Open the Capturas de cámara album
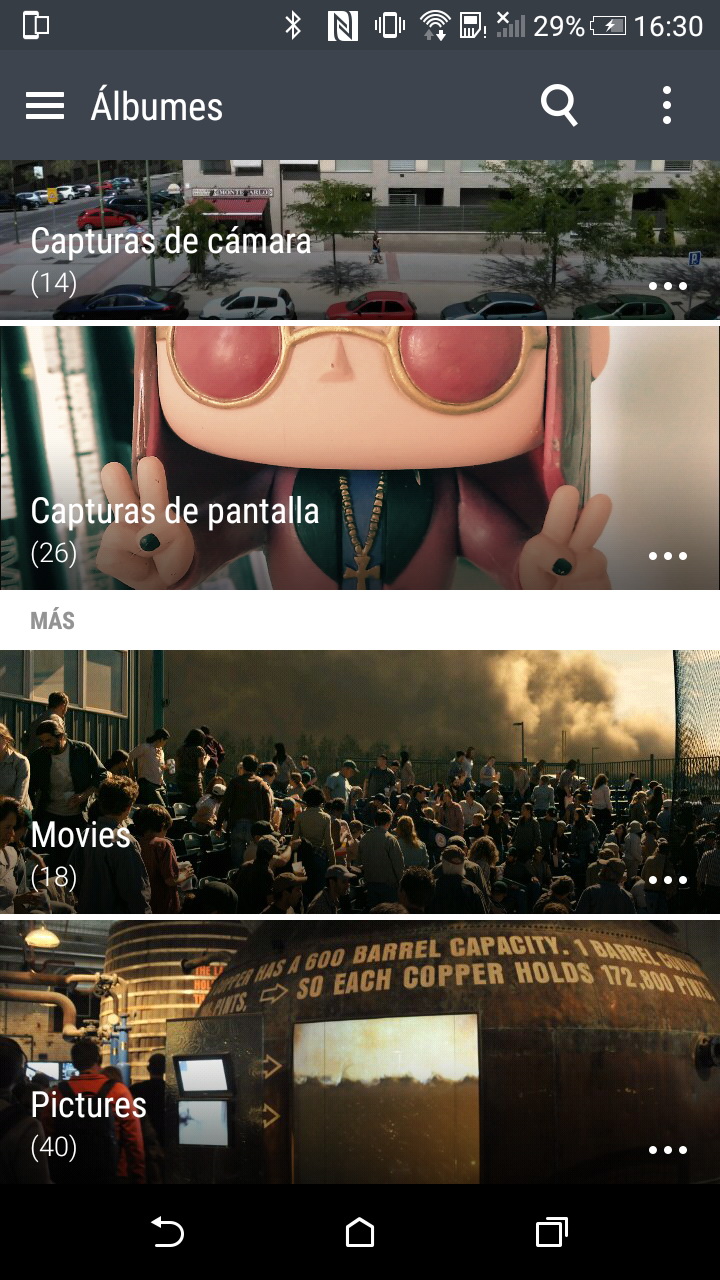 (300, 242)
